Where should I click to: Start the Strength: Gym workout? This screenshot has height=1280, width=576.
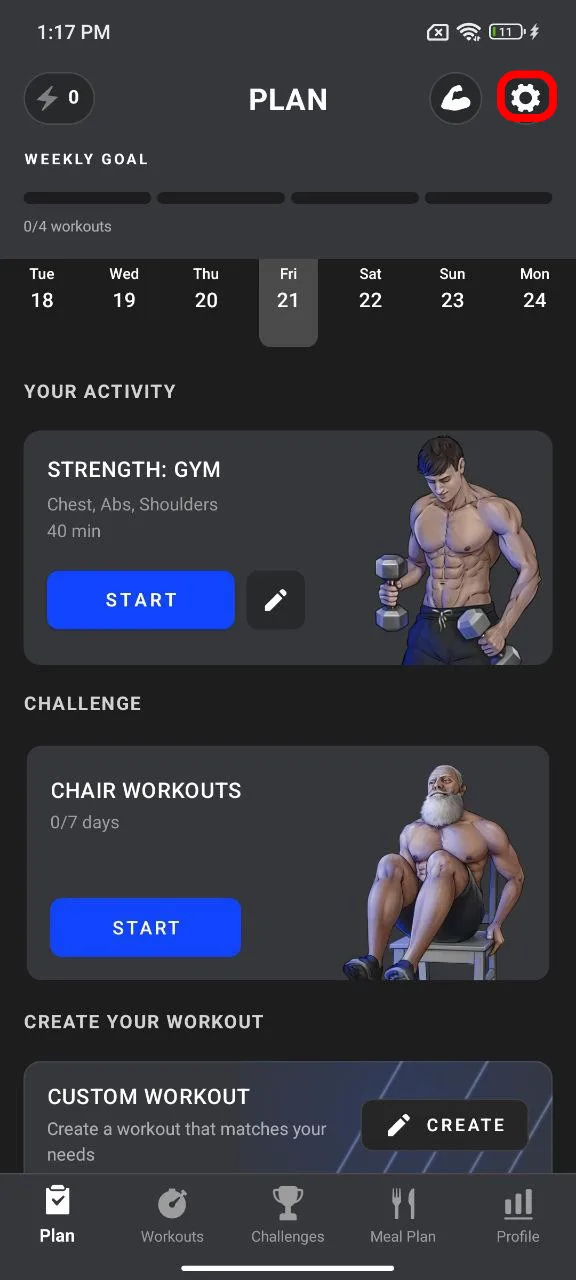(141, 600)
